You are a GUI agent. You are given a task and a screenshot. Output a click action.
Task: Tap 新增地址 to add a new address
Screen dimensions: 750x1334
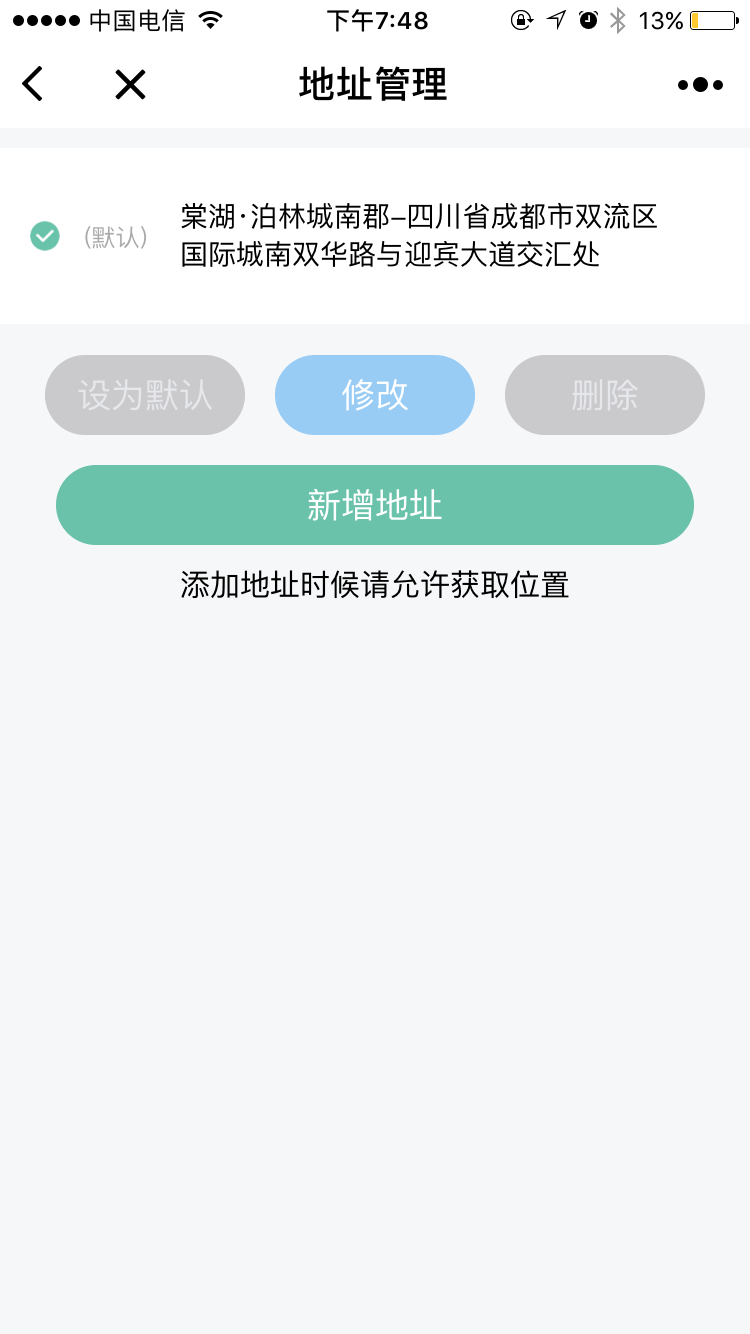point(375,505)
